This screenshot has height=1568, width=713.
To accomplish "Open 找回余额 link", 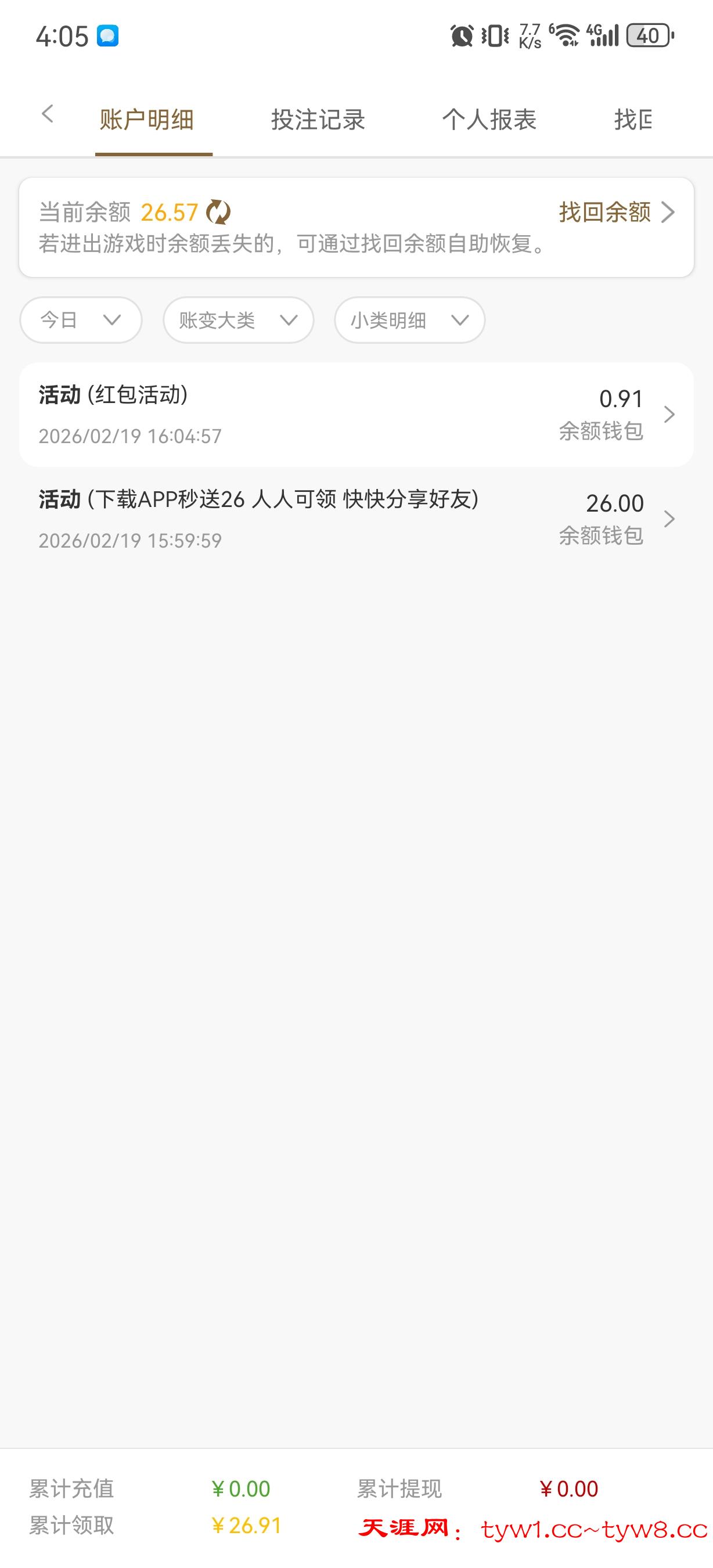I will tap(615, 213).
